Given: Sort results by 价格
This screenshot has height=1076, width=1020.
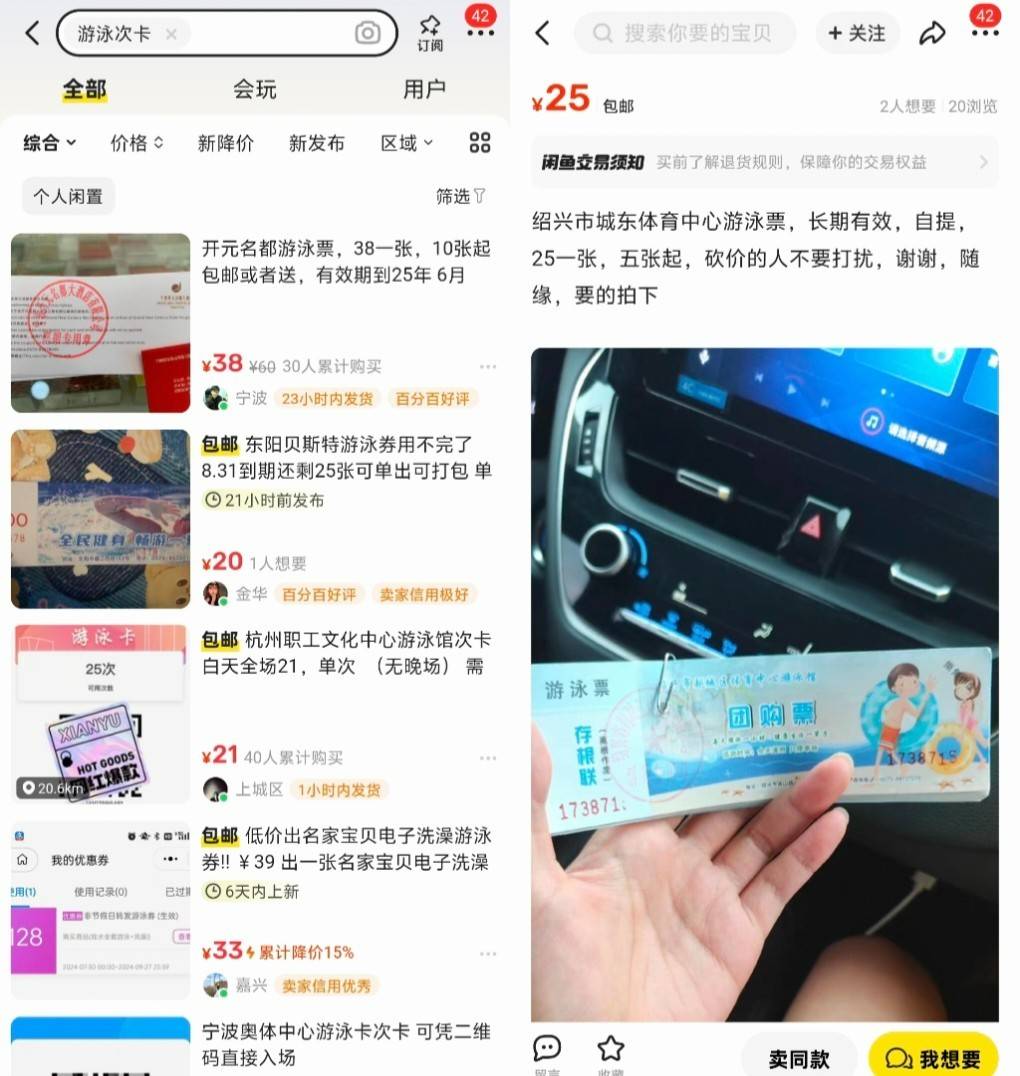Looking at the screenshot, I should coord(137,143).
